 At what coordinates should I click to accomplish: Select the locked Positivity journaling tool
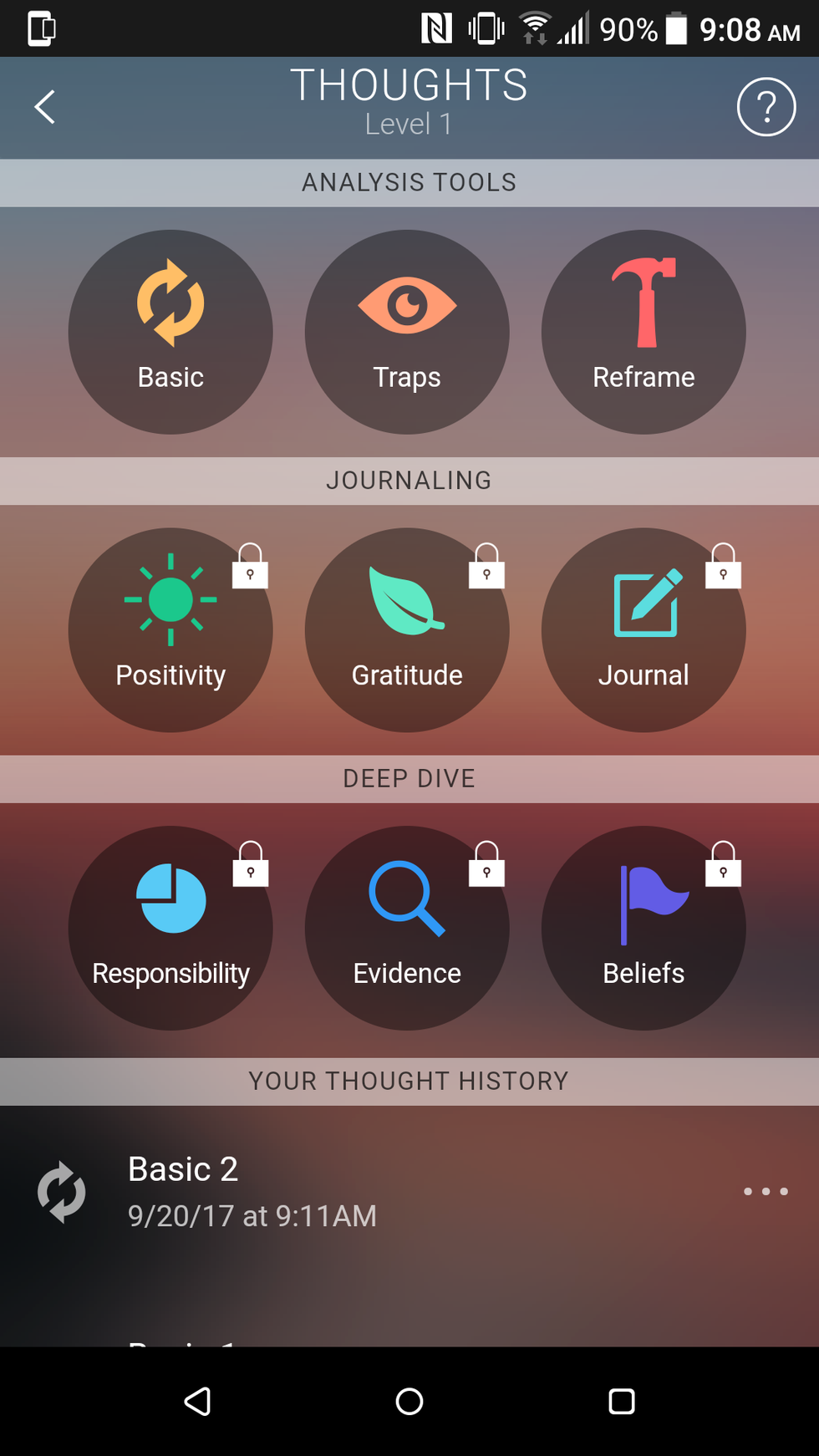point(170,629)
